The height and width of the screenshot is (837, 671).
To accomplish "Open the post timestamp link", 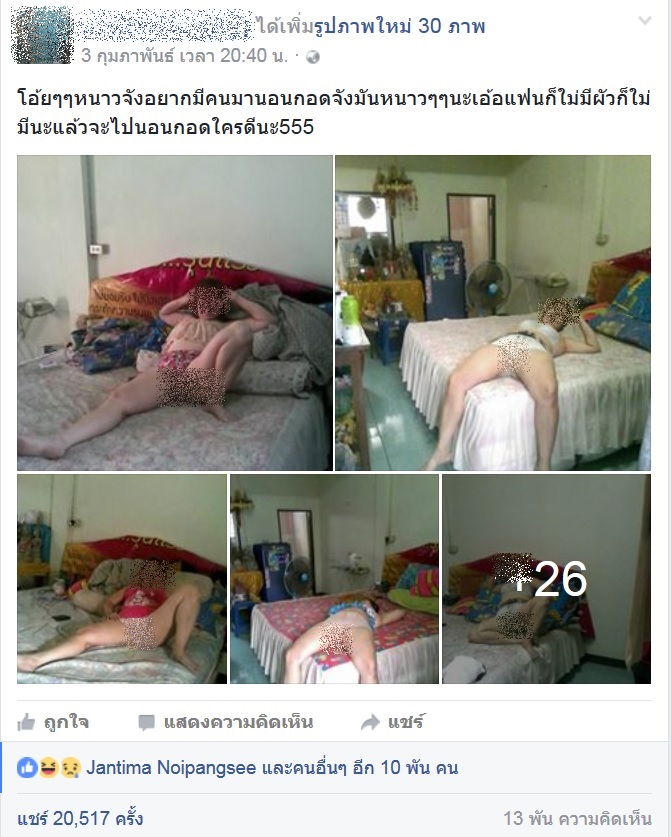I will click(x=184, y=56).
